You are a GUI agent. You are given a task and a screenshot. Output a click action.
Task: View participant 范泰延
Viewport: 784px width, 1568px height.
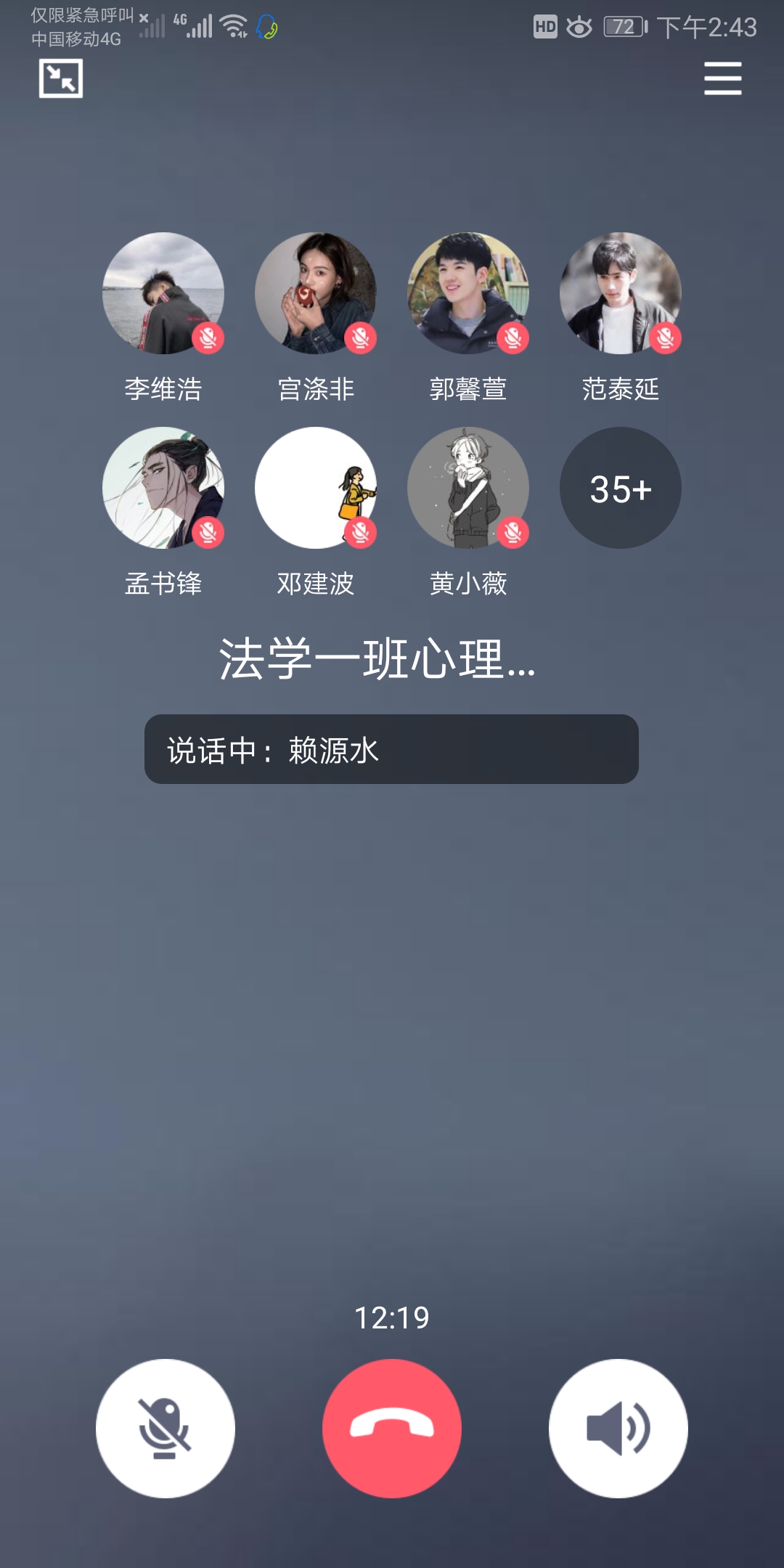point(621,293)
